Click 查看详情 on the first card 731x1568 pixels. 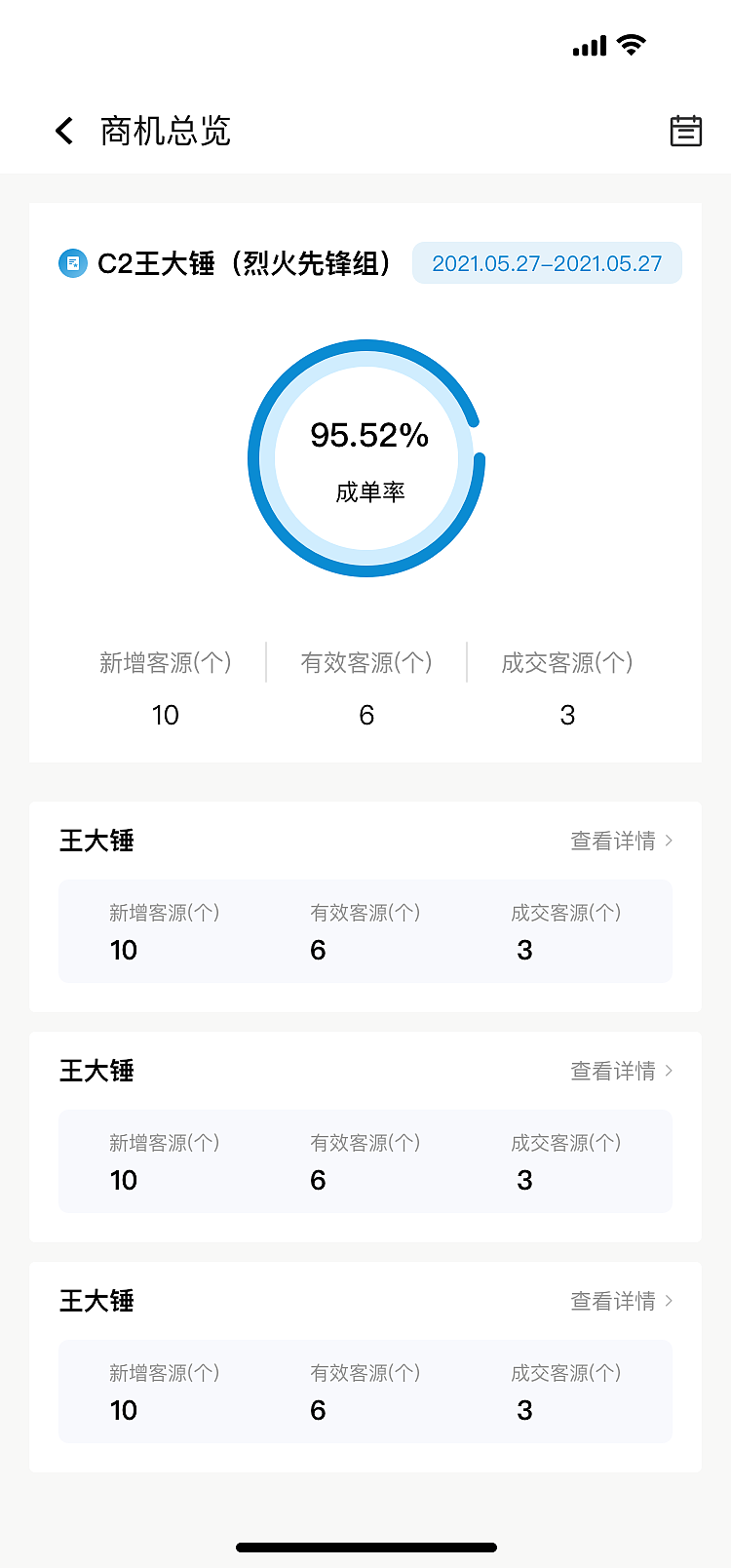(x=612, y=841)
